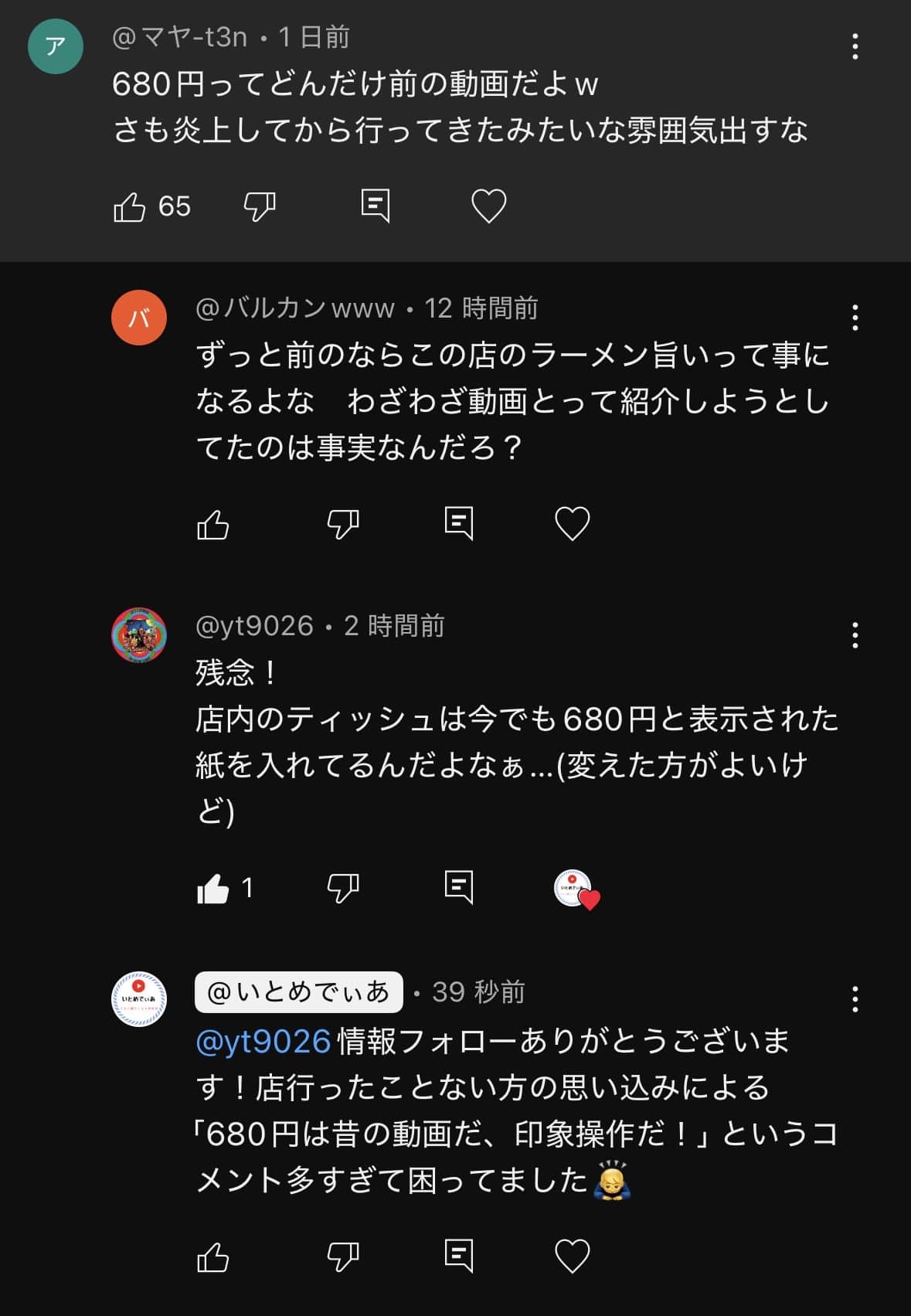Viewport: 911px width, 1316px height.
Task: Like the reply by @バルカンwww
Action: tap(213, 525)
